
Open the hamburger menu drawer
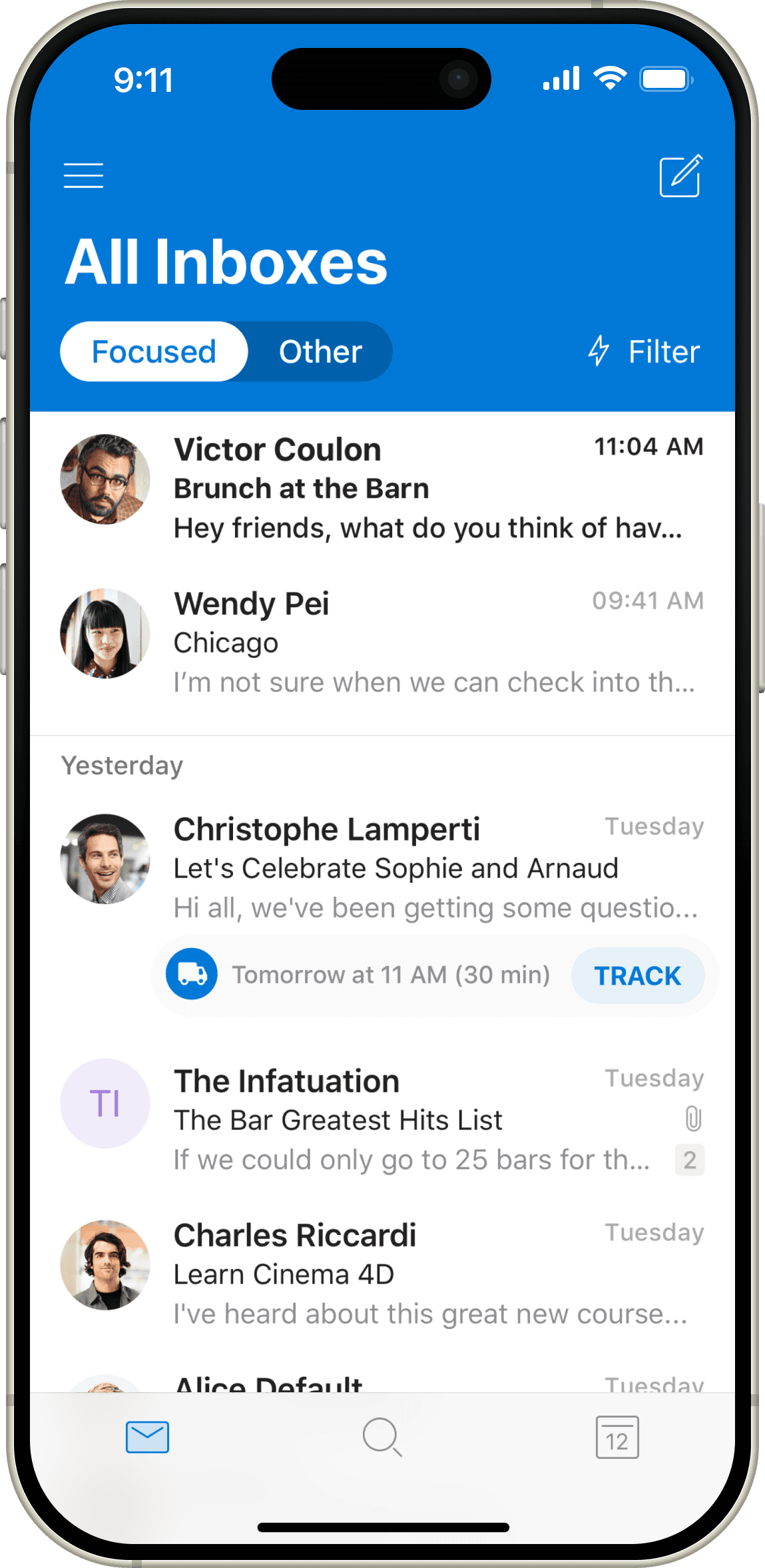tap(83, 176)
